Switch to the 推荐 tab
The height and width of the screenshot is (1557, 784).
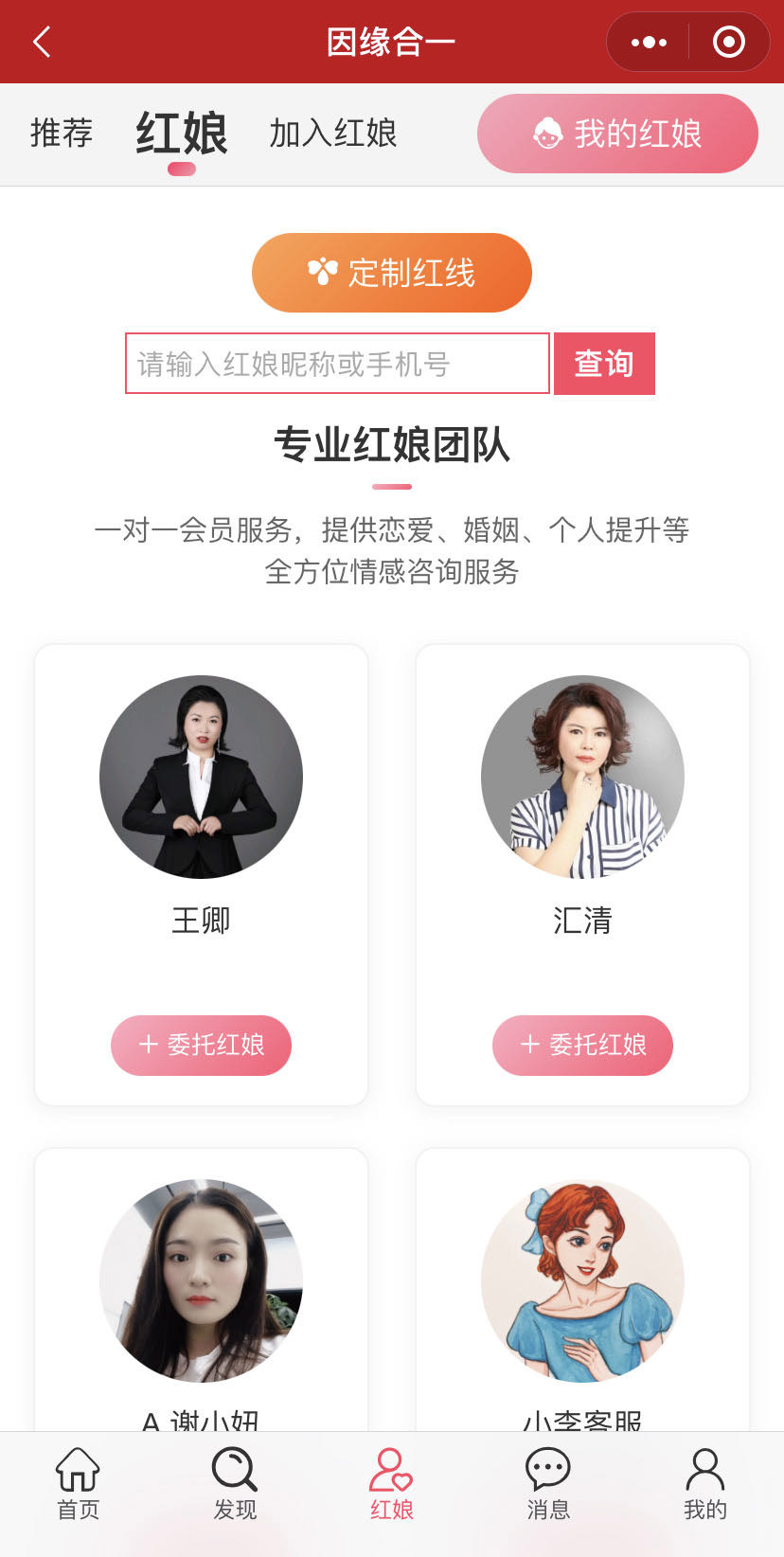(62, 134)
